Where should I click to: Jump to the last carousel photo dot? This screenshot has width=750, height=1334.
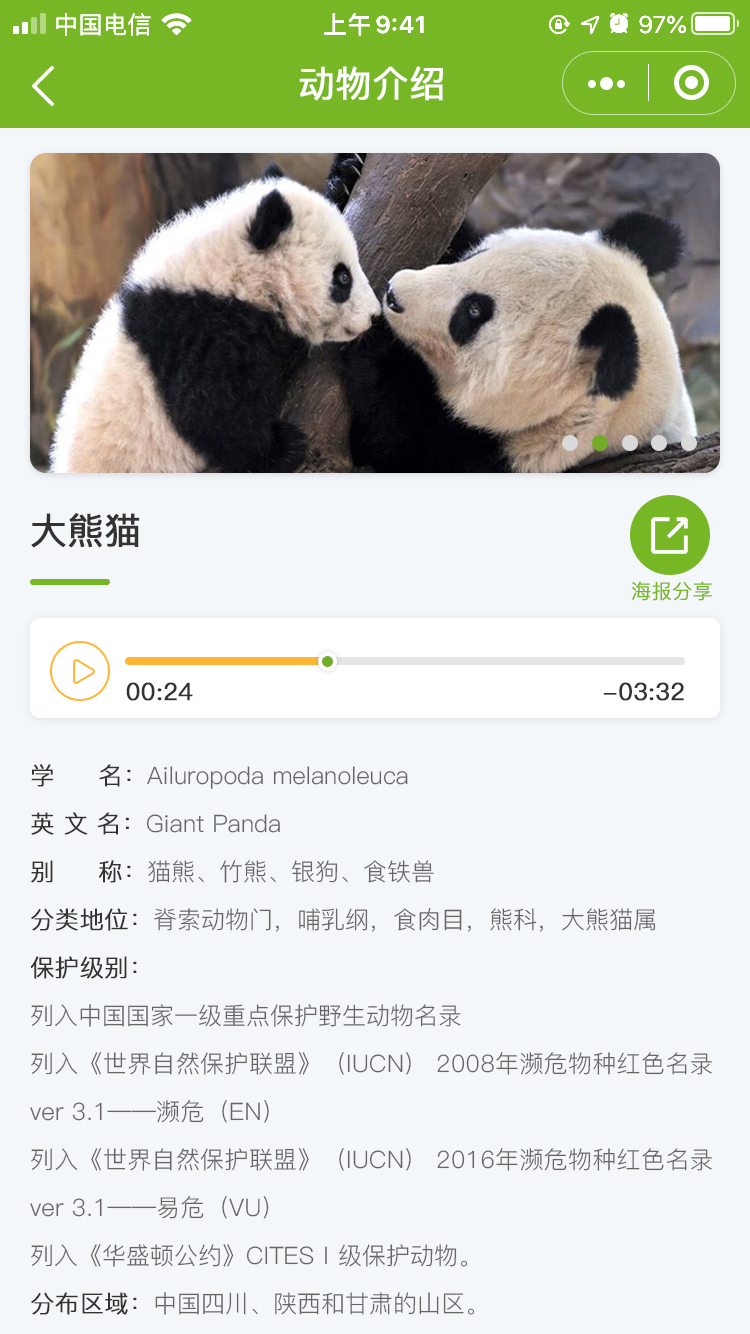tap(689, 443)
